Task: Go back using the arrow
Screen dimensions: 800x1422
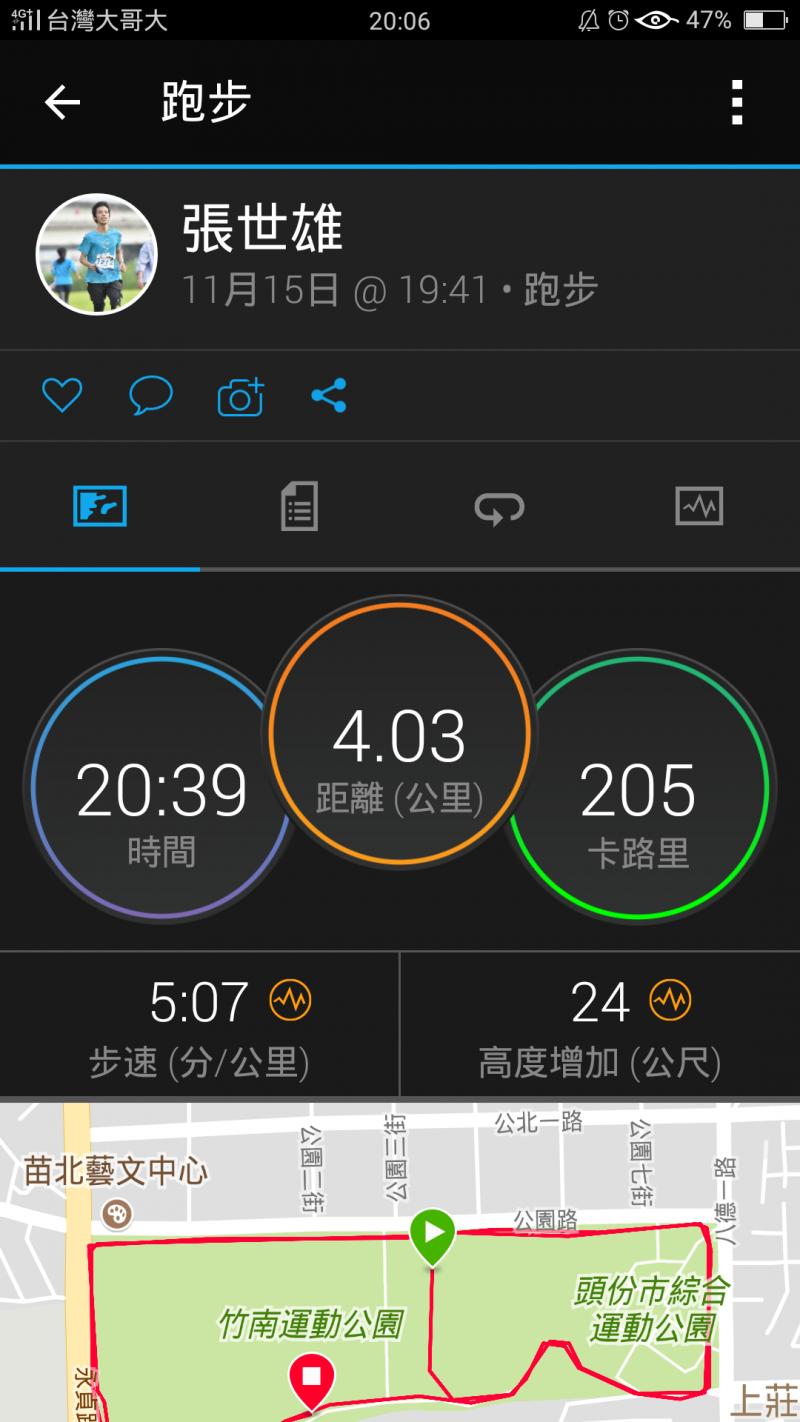Action: click(x=62, y=102)
